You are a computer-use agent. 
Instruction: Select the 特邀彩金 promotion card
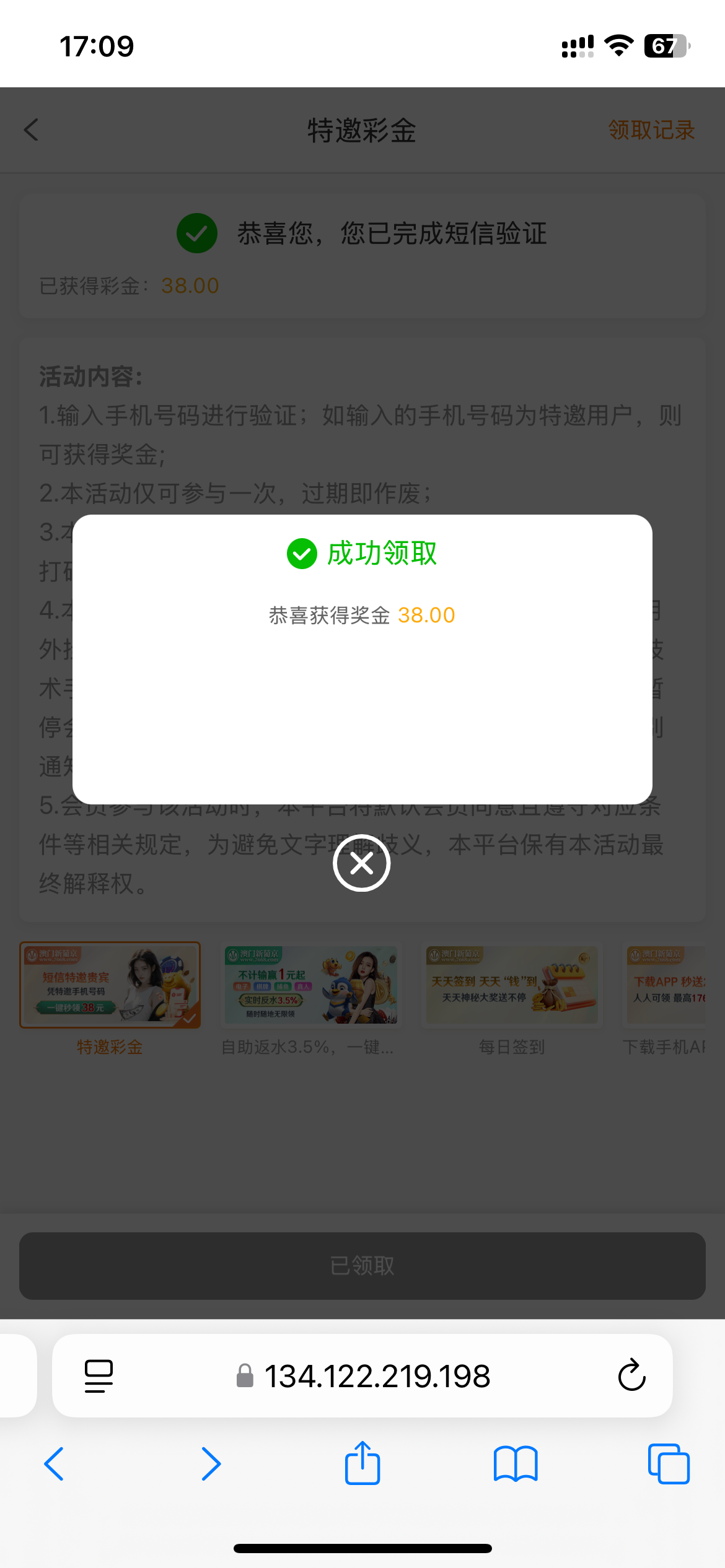click(x=110, y=985)
